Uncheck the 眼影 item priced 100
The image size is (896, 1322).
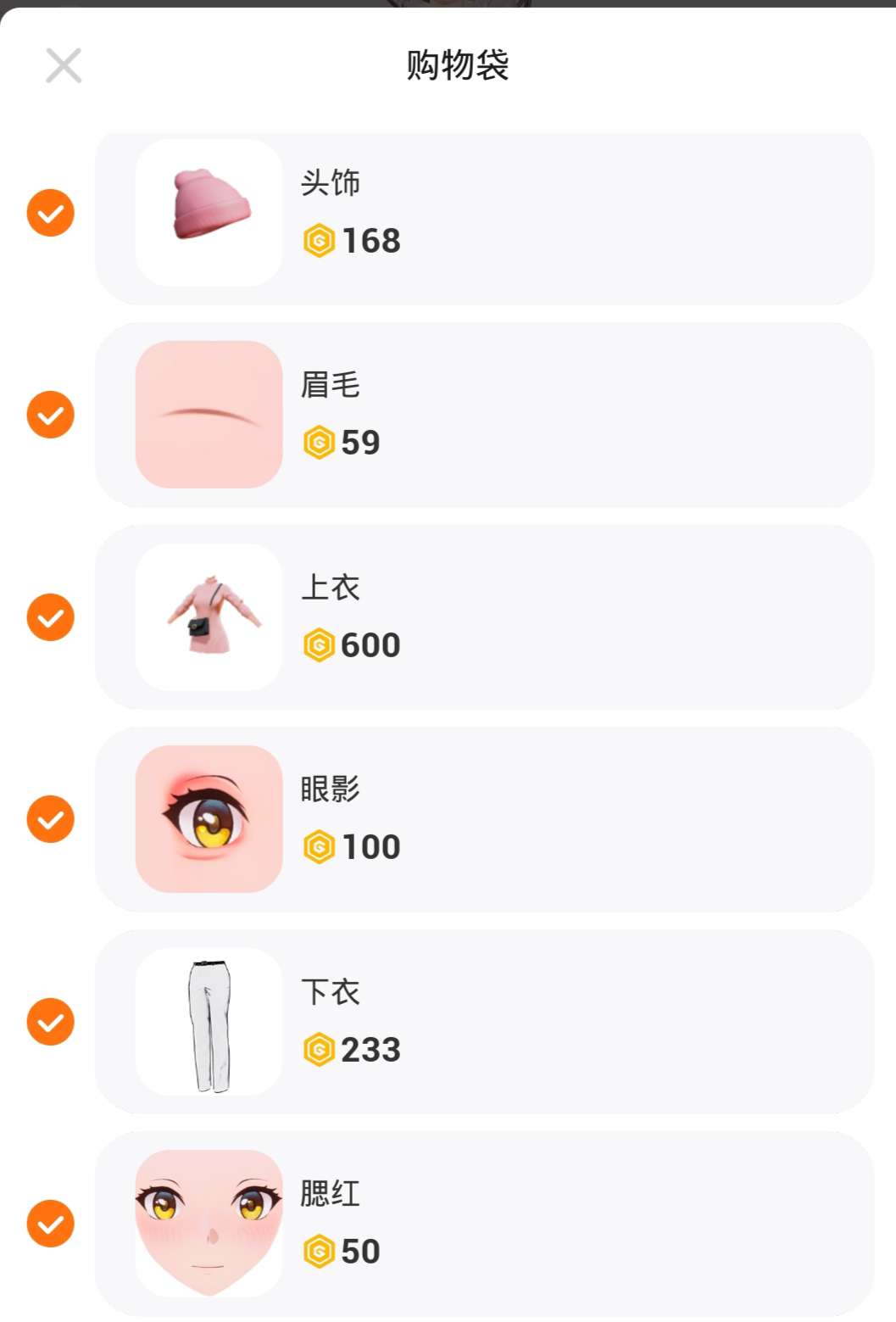tap(51, 819)
